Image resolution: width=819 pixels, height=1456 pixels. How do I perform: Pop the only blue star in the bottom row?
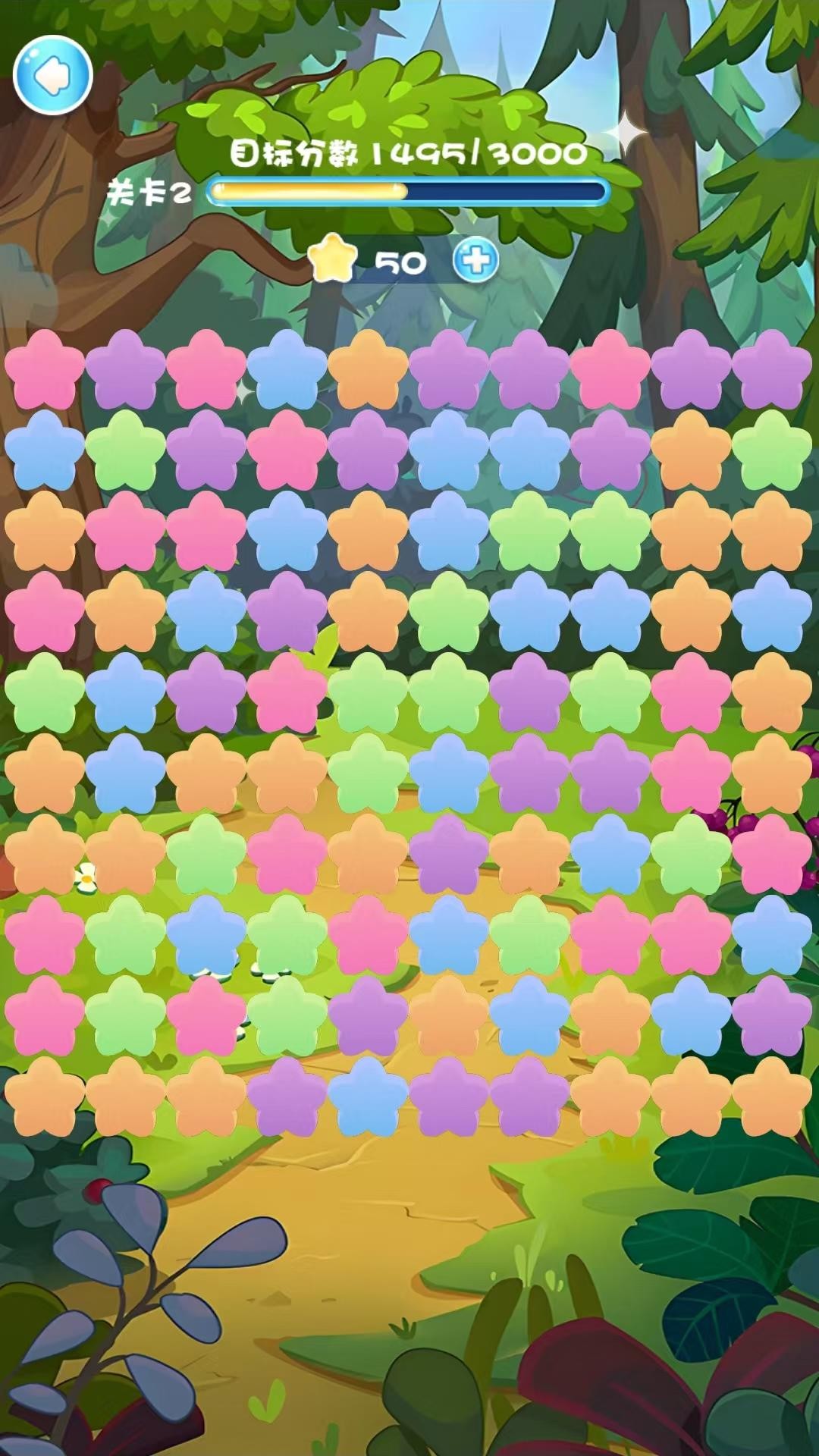[368, 1097]
